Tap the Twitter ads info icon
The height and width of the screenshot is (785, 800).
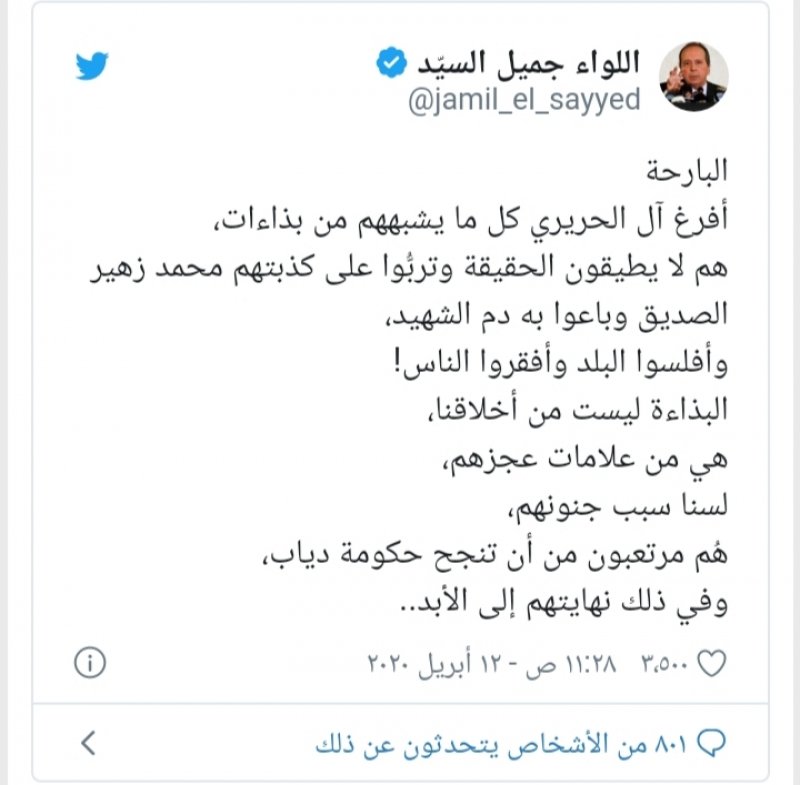[90, 662]
